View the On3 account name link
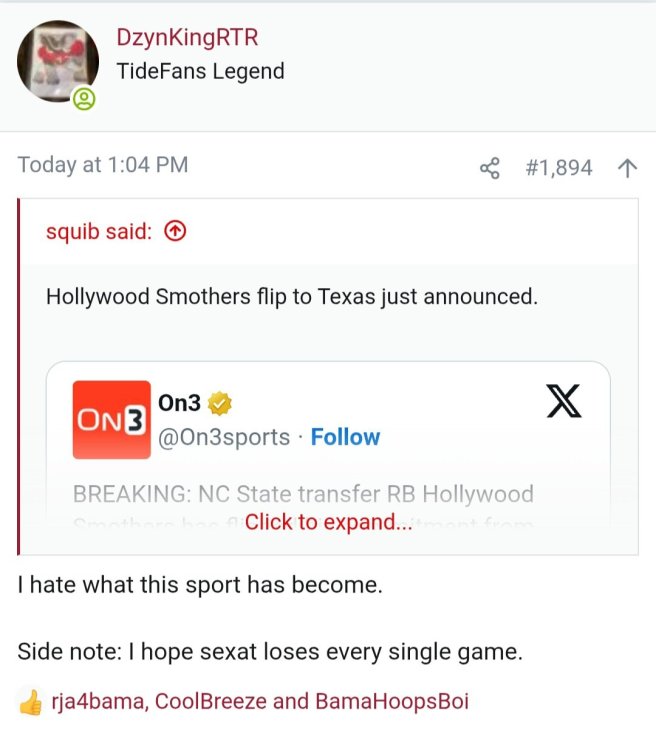The image size is (656, 750). (181, 403)
